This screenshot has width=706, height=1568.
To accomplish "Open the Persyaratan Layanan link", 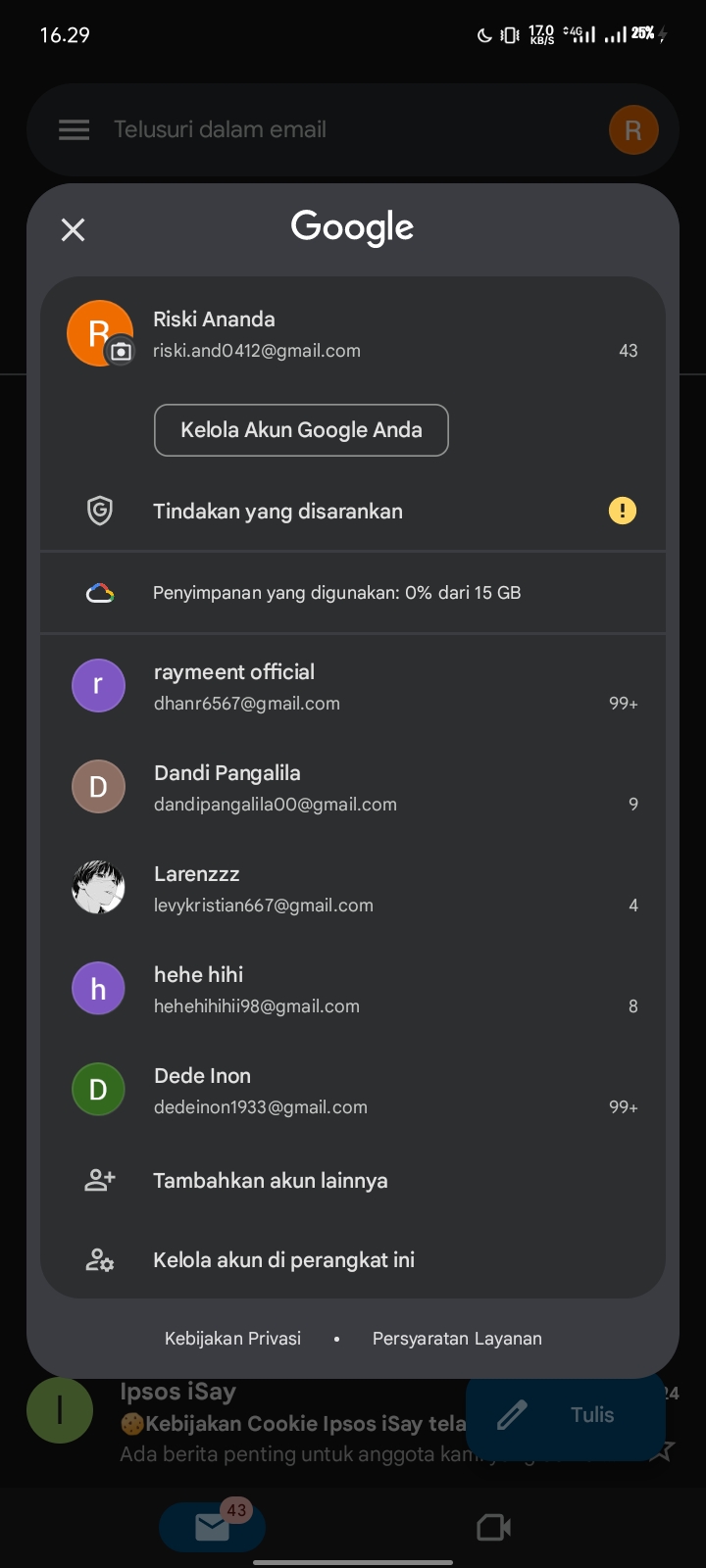I will 457,1339.
